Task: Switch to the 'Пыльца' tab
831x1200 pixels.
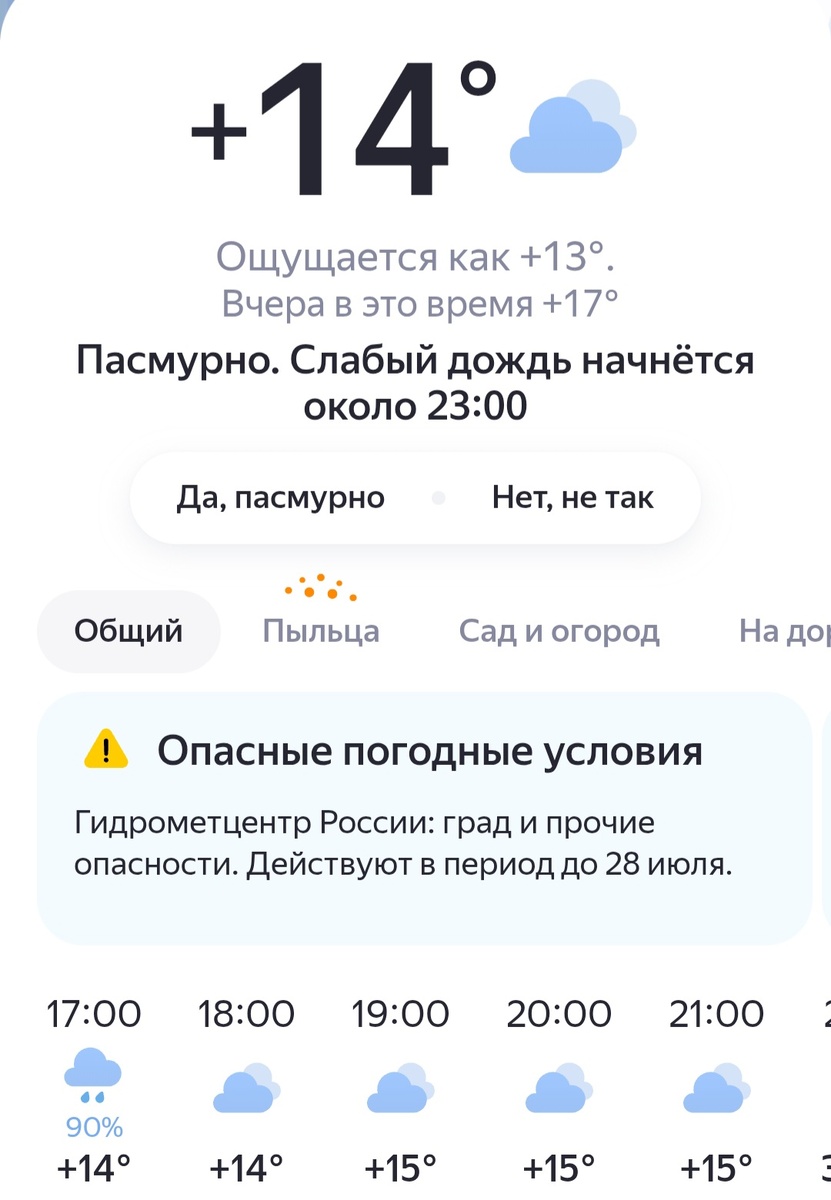Action: [x=321, y=630]
